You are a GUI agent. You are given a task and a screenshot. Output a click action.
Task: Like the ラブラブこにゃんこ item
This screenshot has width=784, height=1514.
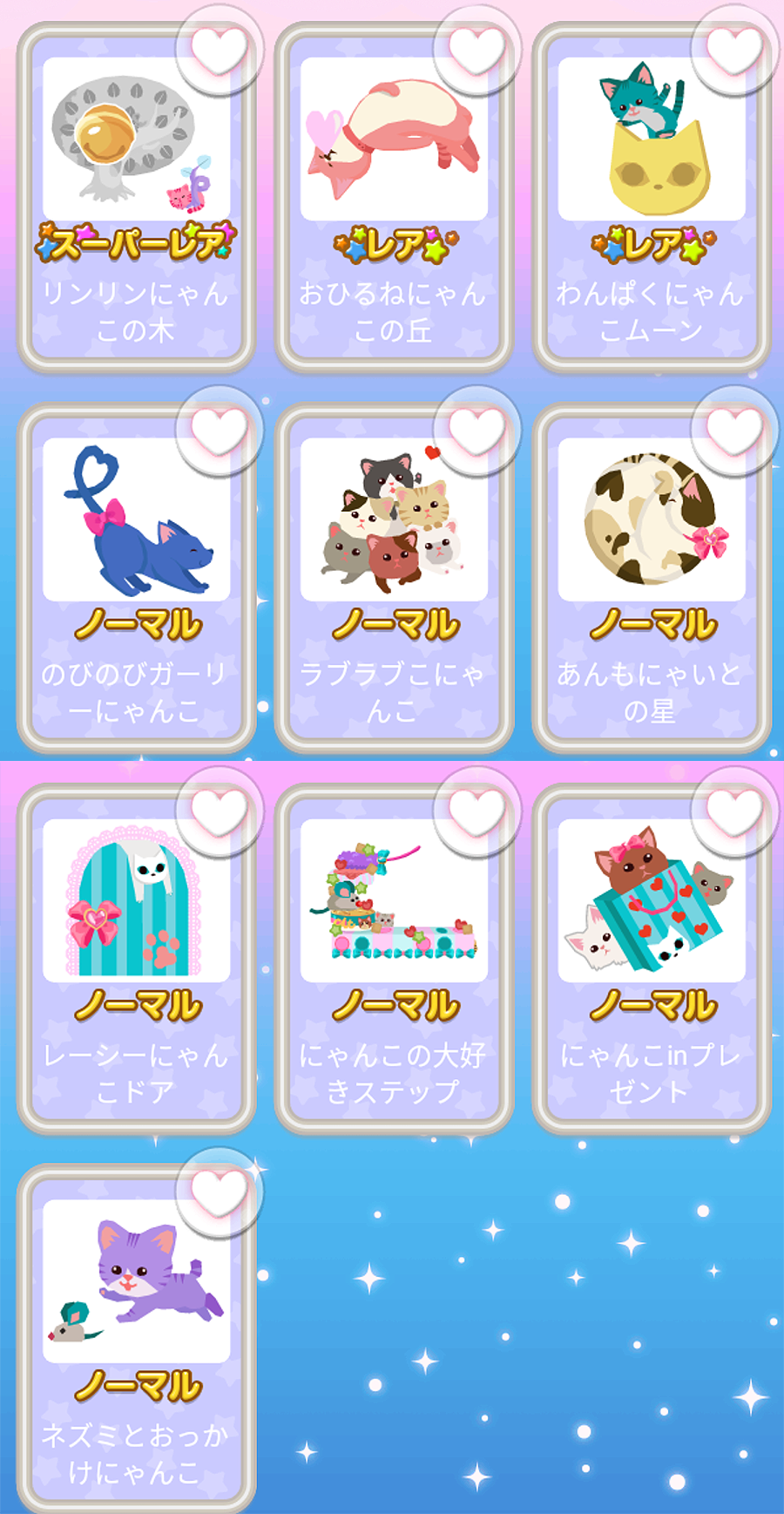(476, 431)
